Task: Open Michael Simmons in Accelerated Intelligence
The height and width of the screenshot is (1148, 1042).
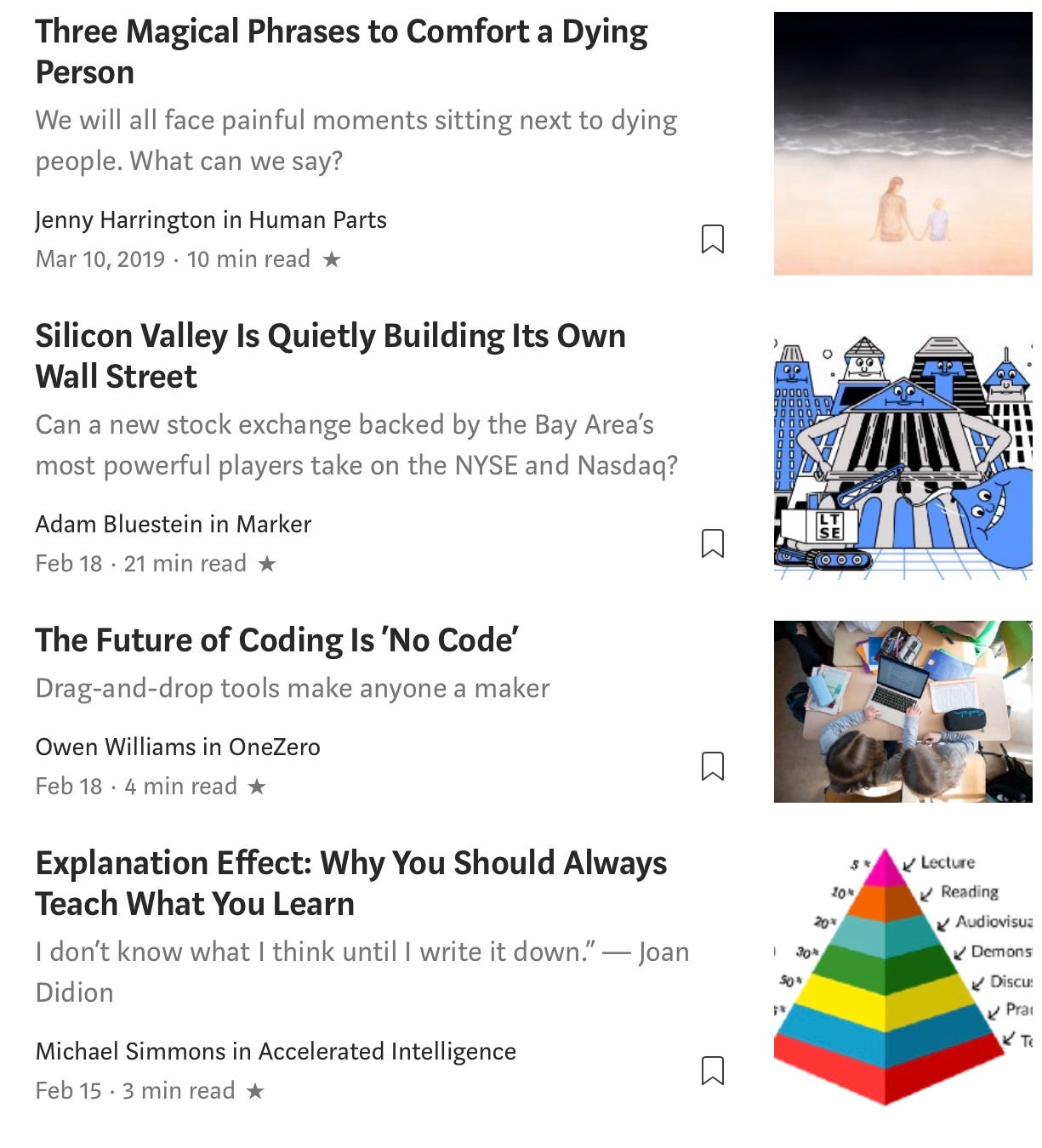Action: [275, 1051]
